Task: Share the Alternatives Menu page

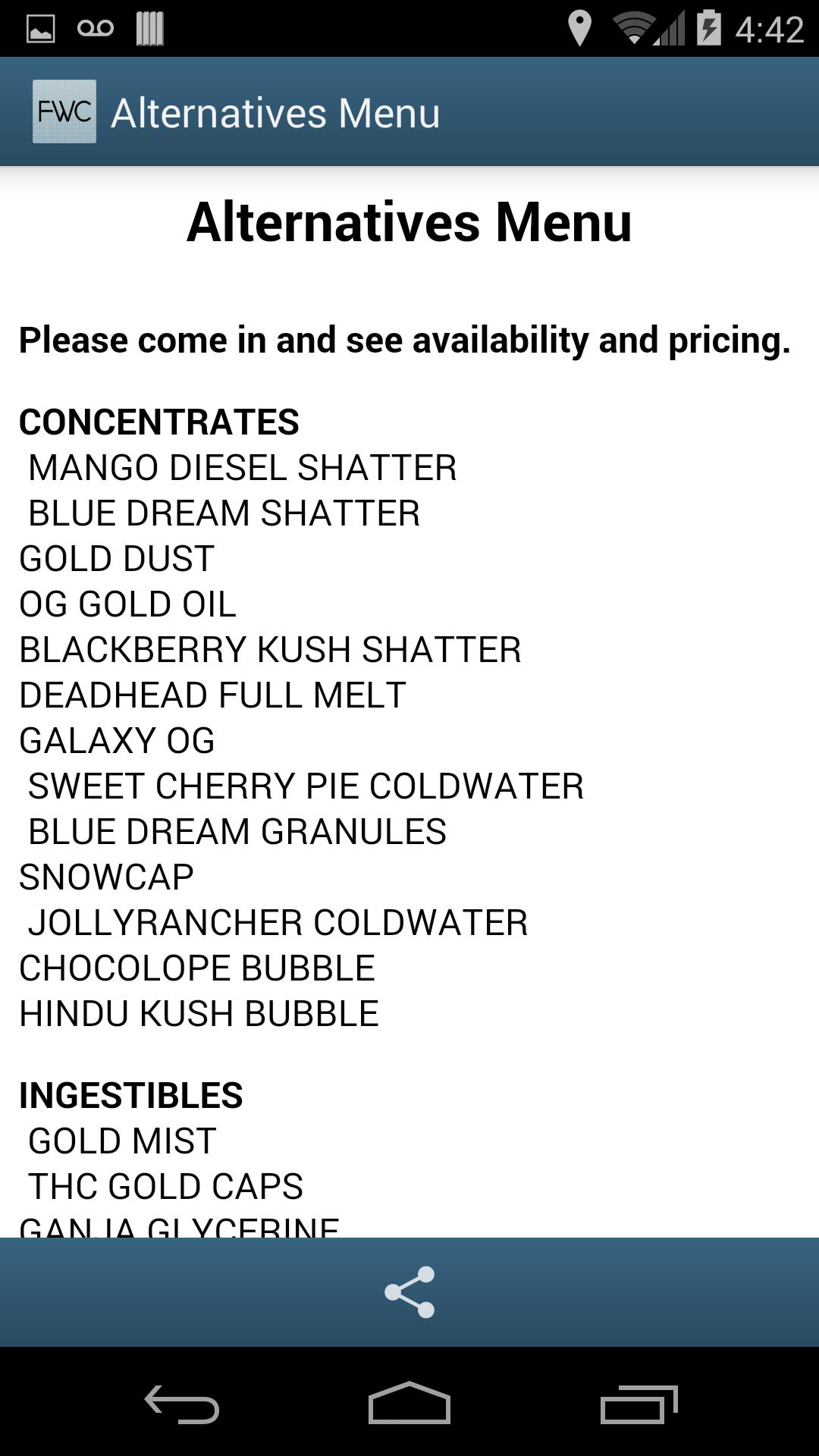Action: (409, 1291)
